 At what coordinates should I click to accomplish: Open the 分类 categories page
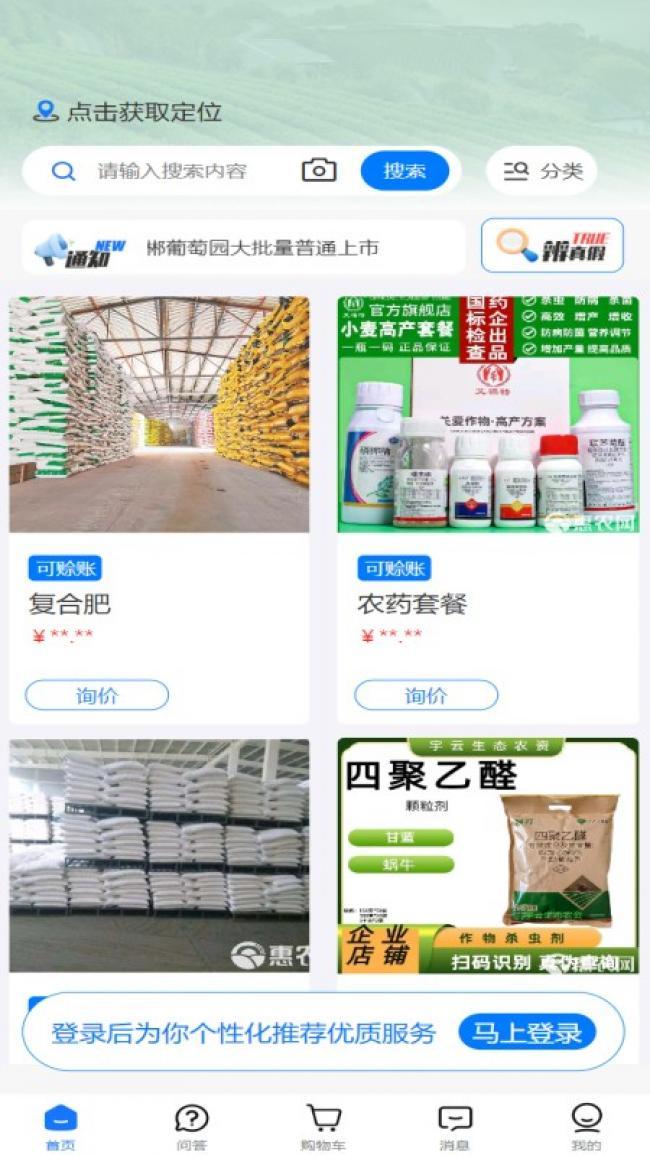click(x=542, y=171)
